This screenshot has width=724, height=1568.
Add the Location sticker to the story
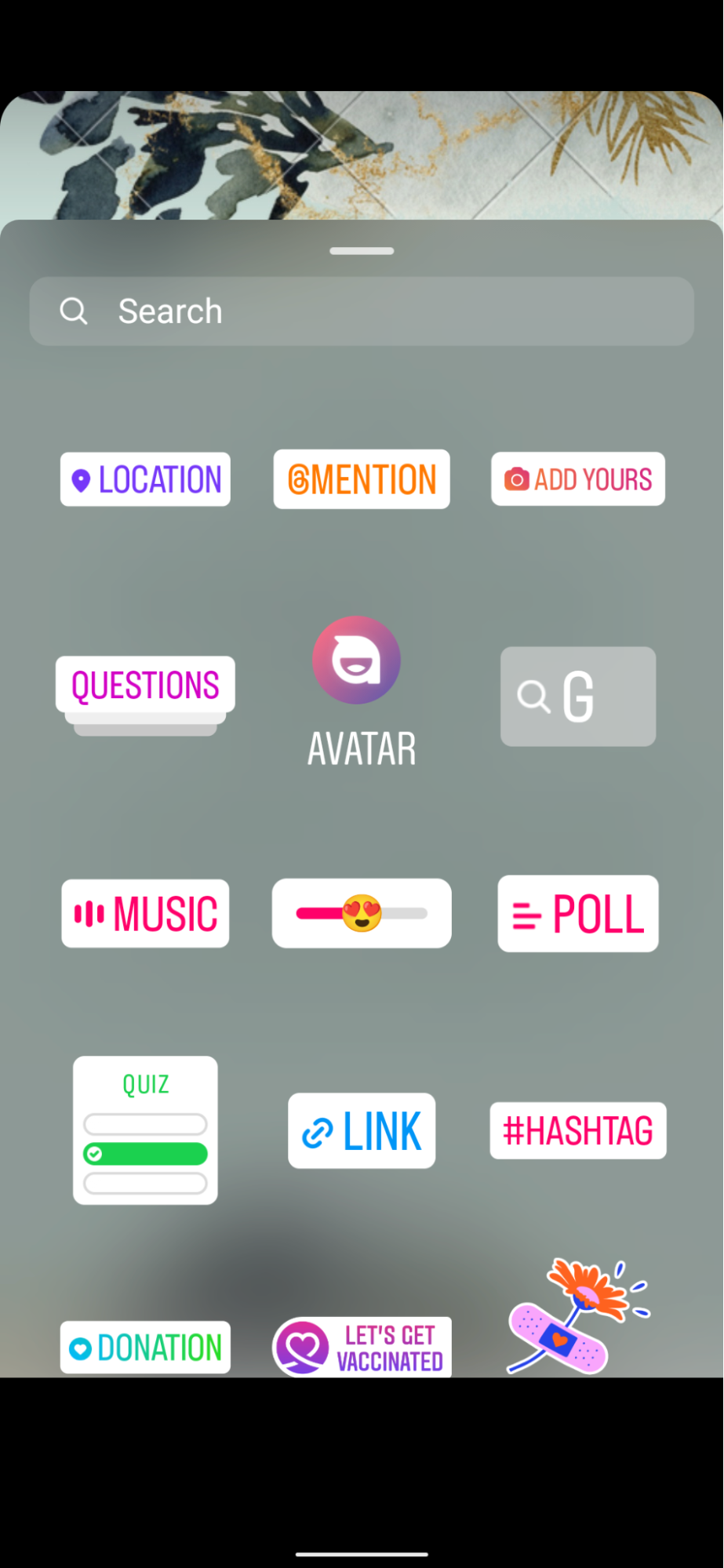click(144, 478)
